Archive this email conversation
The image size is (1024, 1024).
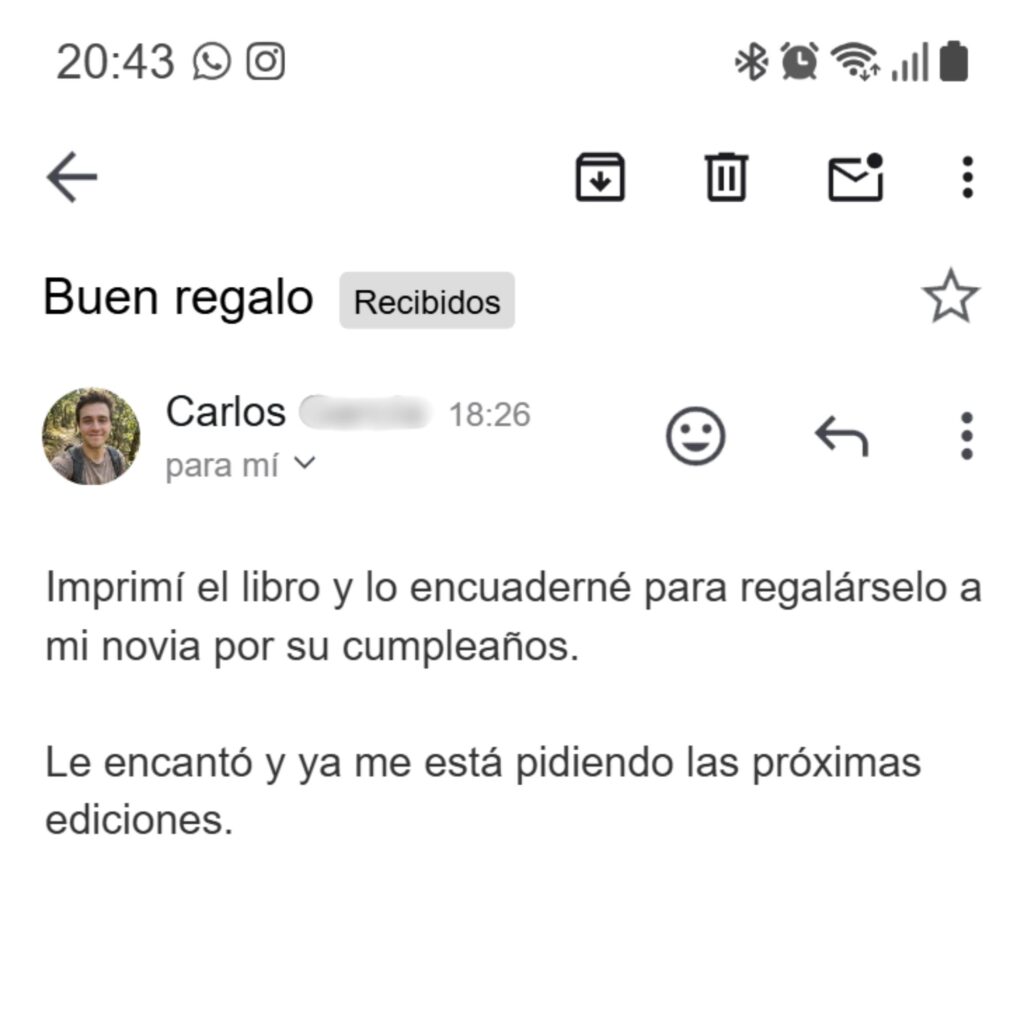pos(600,178)
